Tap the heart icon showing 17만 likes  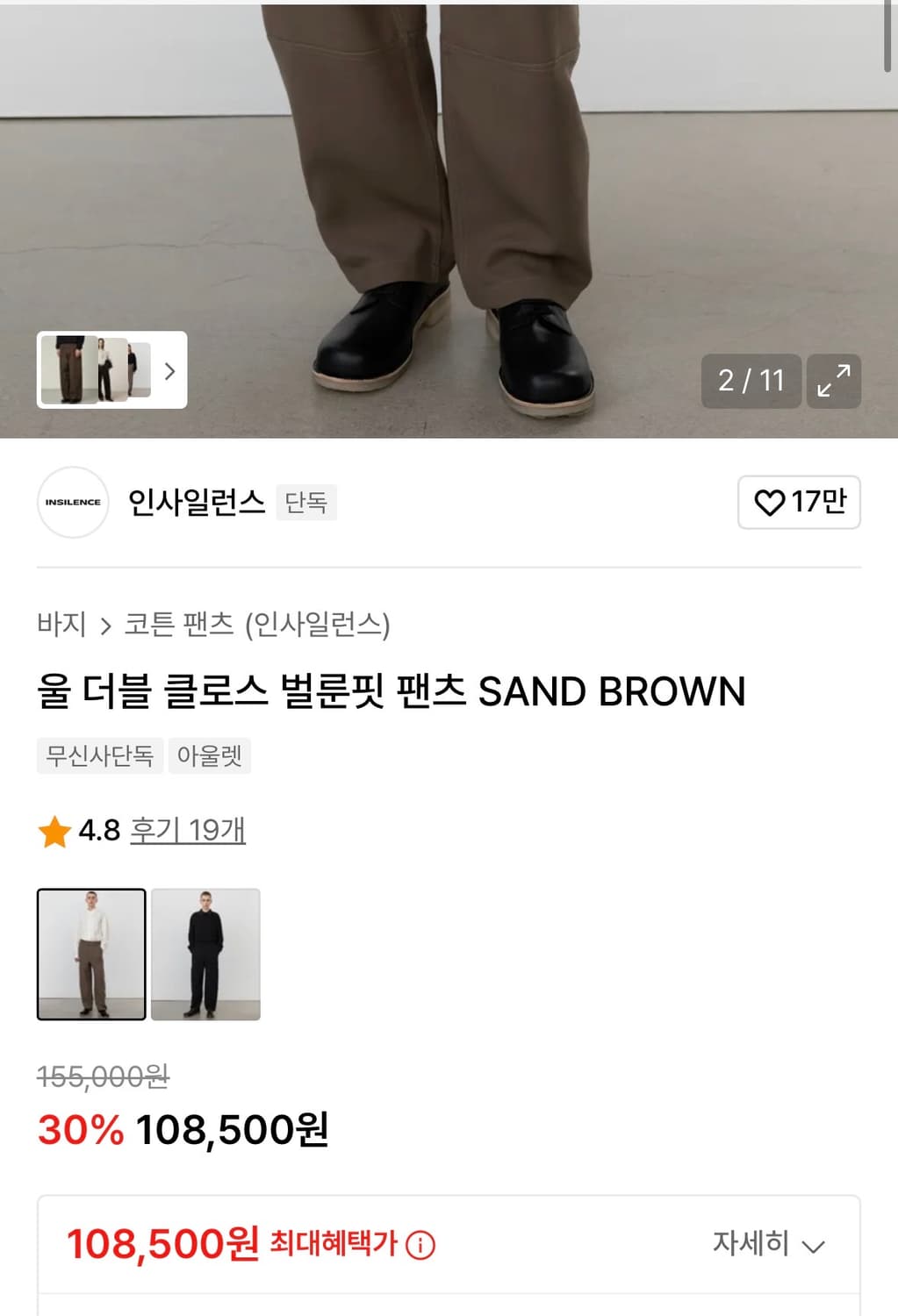(800, 502)
